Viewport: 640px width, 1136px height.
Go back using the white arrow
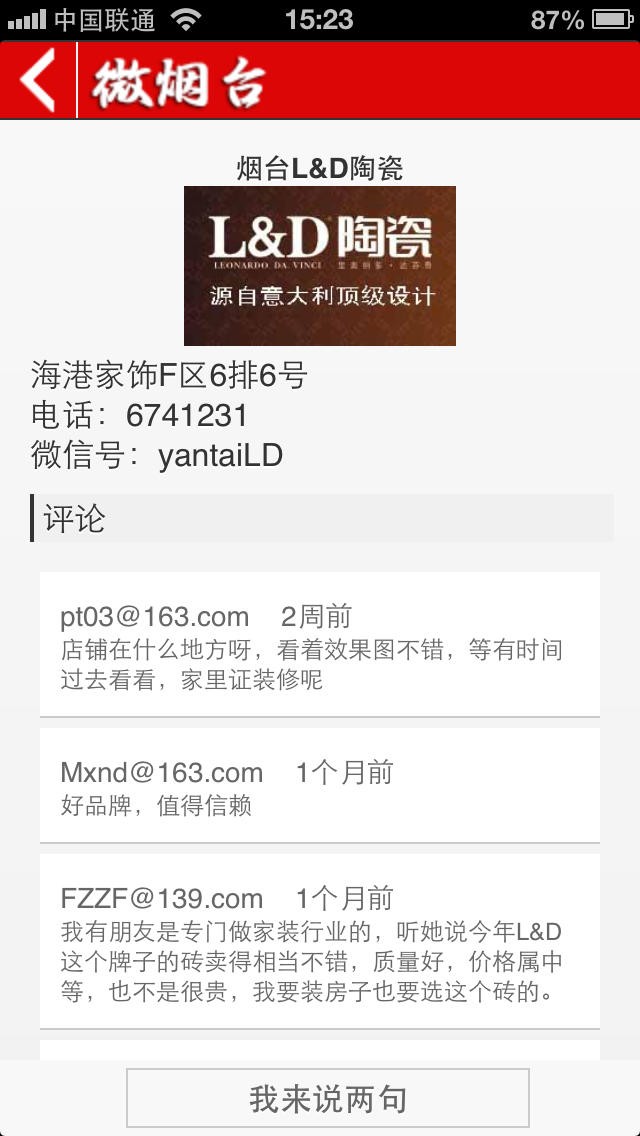38,80
